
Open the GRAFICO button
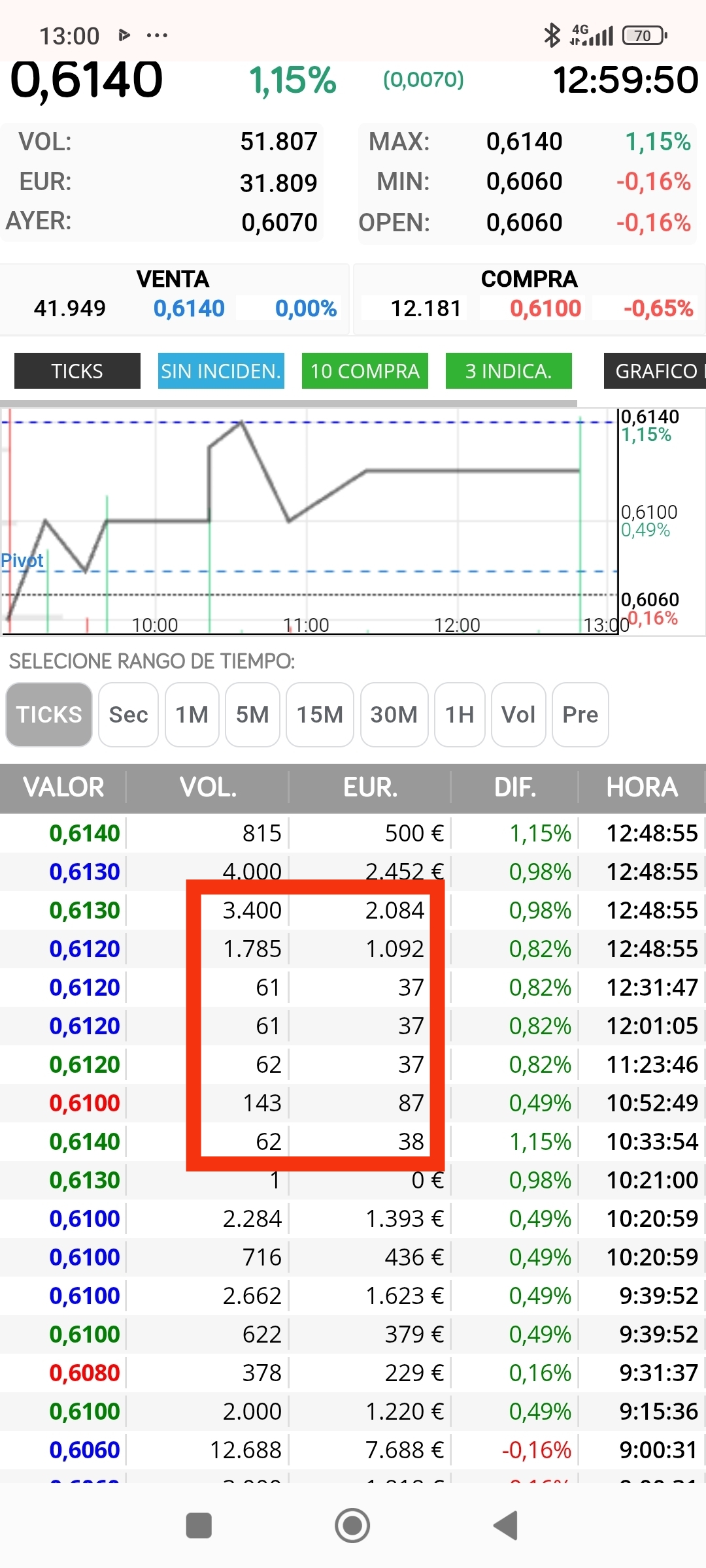pos(655,370)
